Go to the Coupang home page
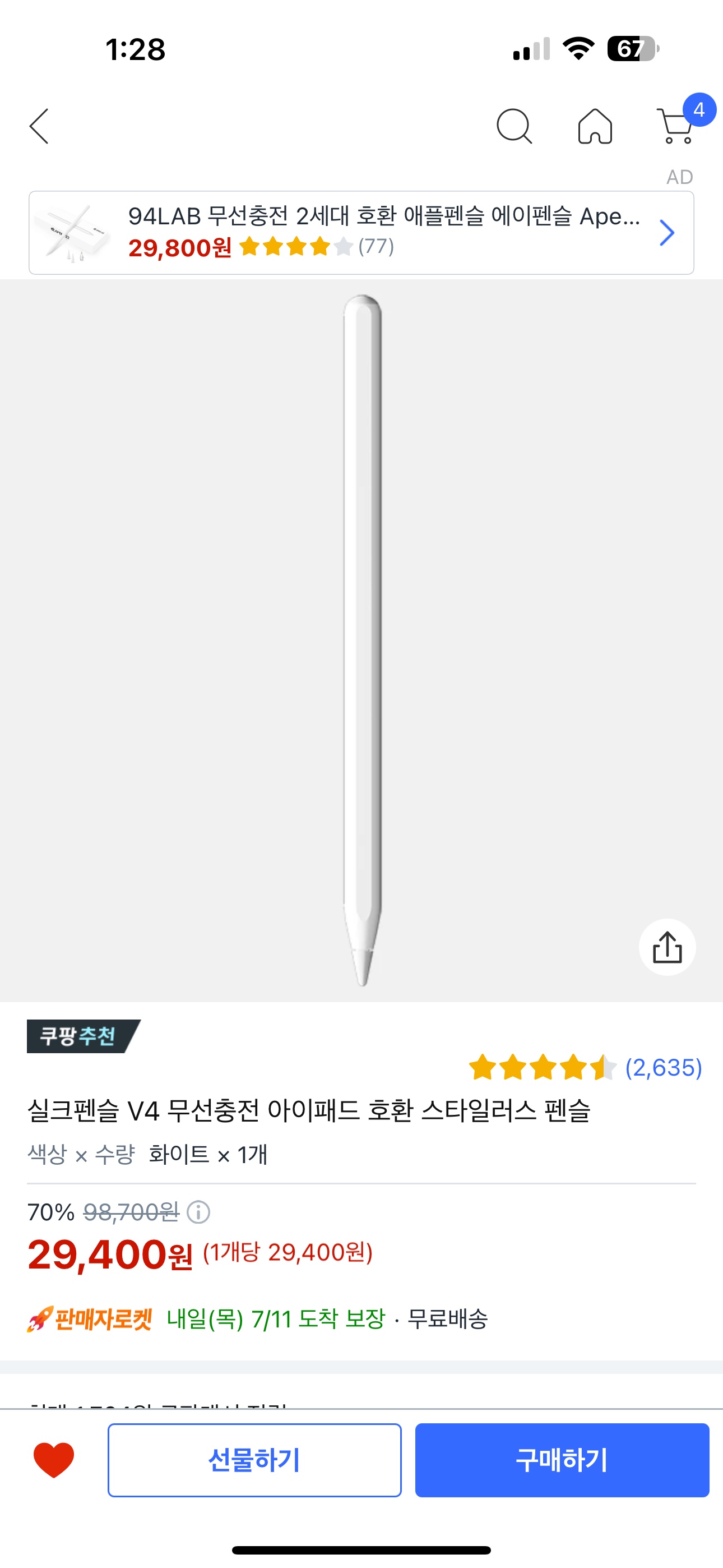The height and width of the screenshot is (1568, 723). pos(595,127)
